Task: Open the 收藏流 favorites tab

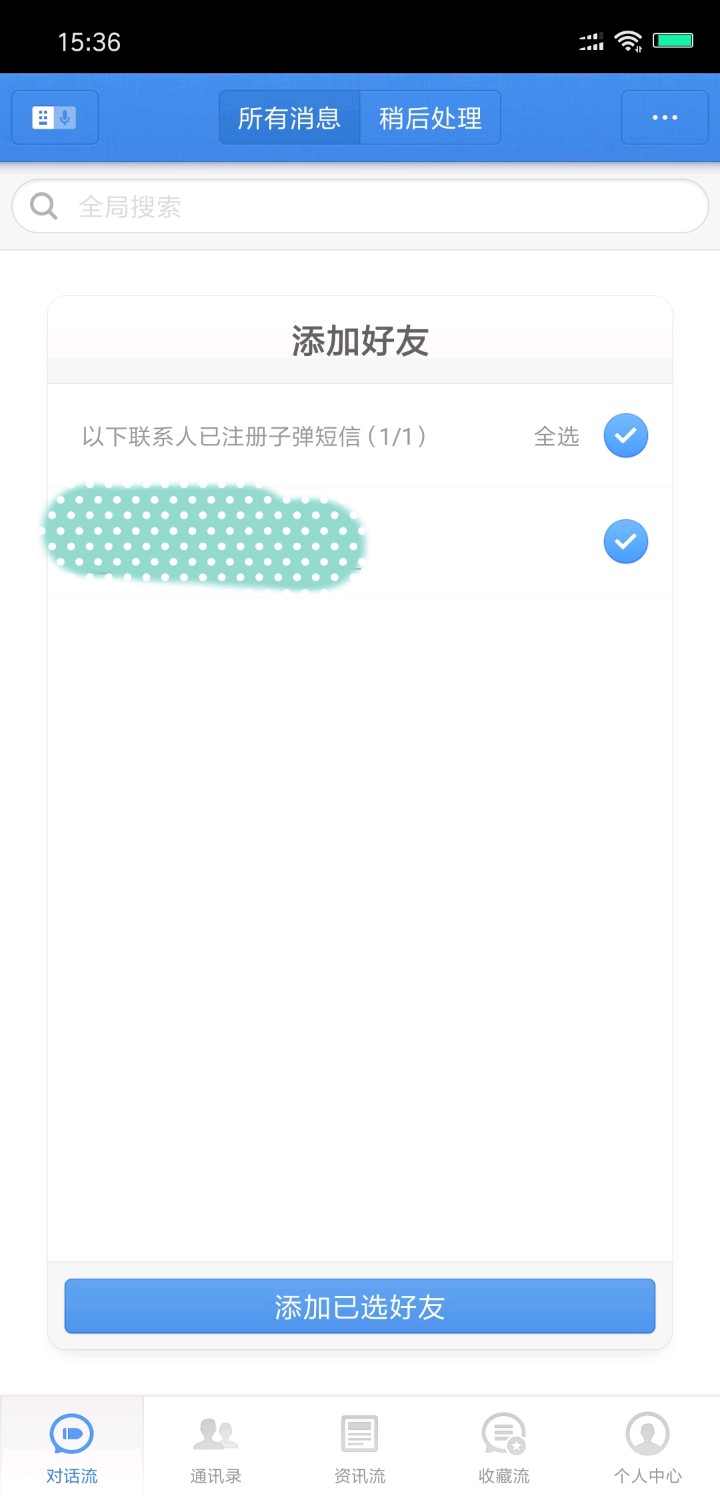Action: (504, 1446)
